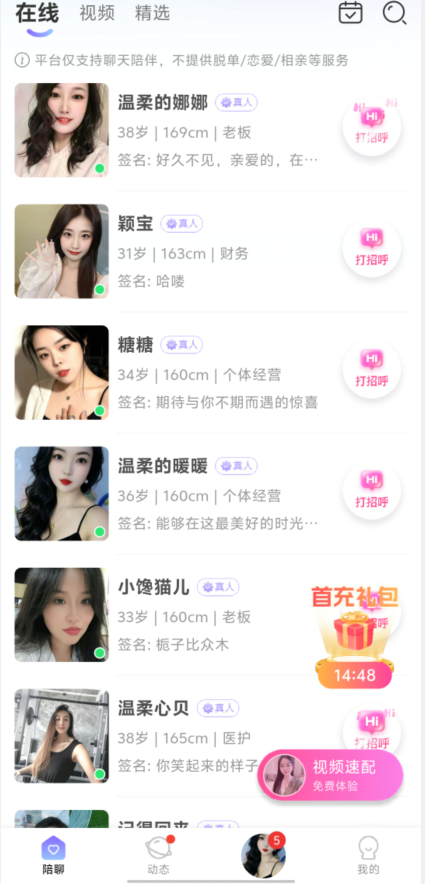Open messages avatar with 5 badge

pyautogui.click(x=263, y=855)
